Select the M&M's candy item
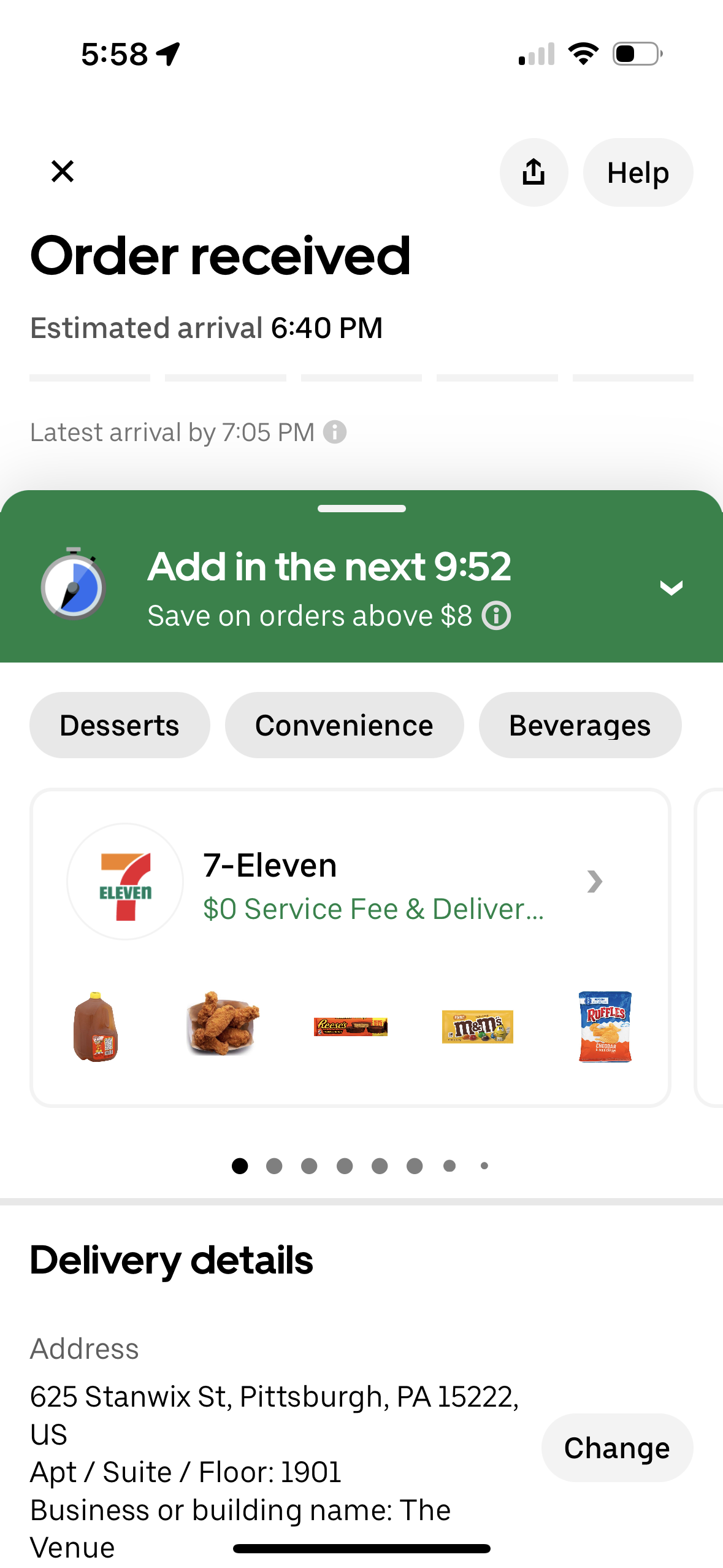723x1568 pixels. pos(477,1026)
